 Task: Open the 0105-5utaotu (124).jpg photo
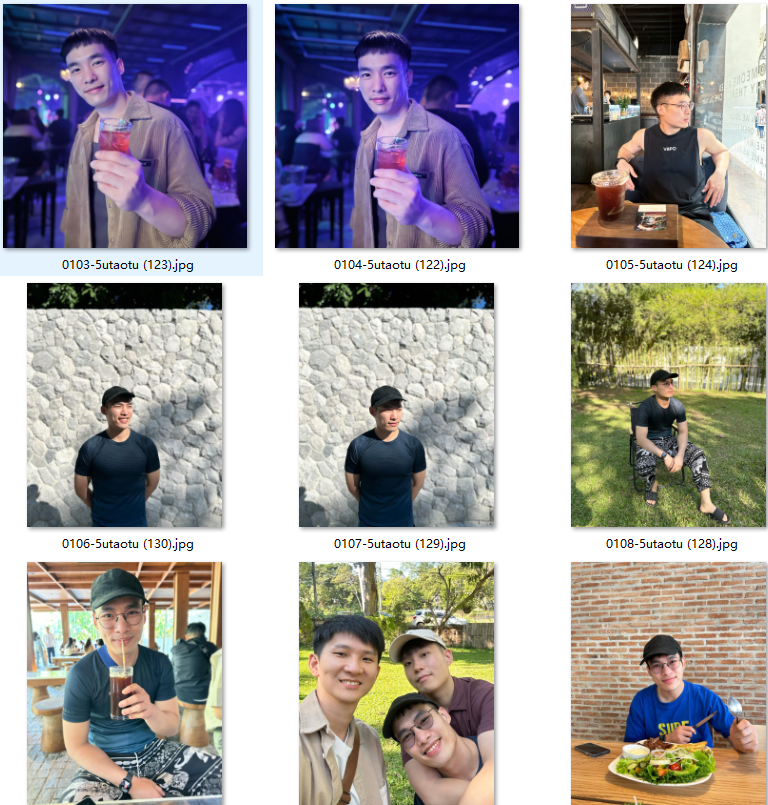coord(669,126)
